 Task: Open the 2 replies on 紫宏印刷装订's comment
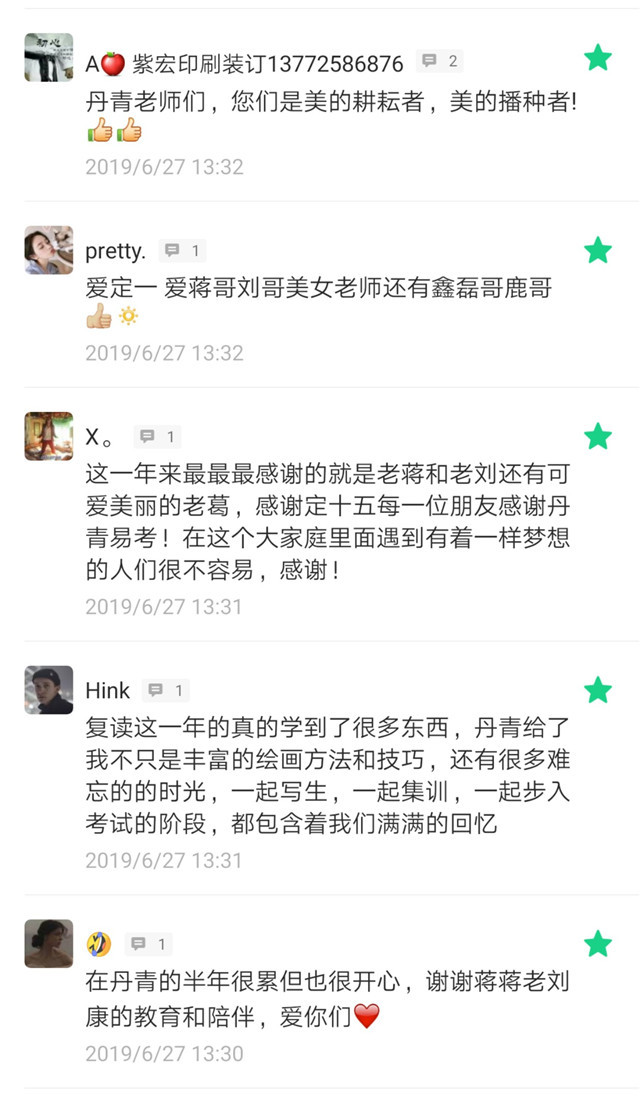tap(439, 62)
